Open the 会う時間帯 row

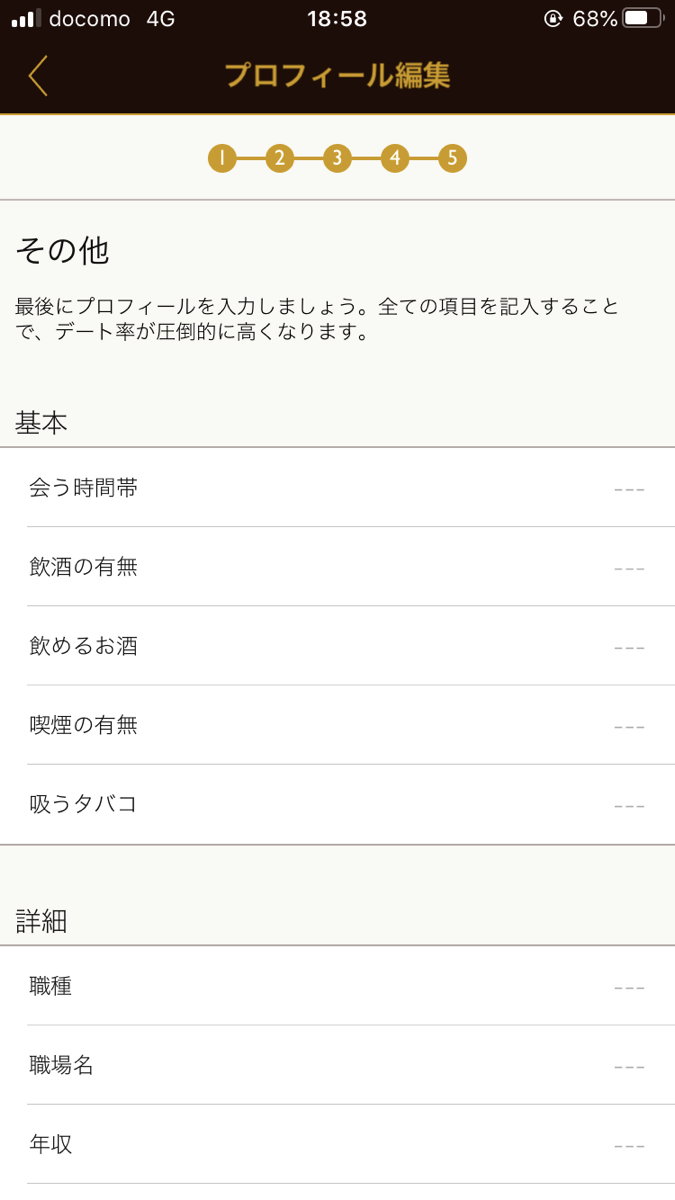coord(337,488)
